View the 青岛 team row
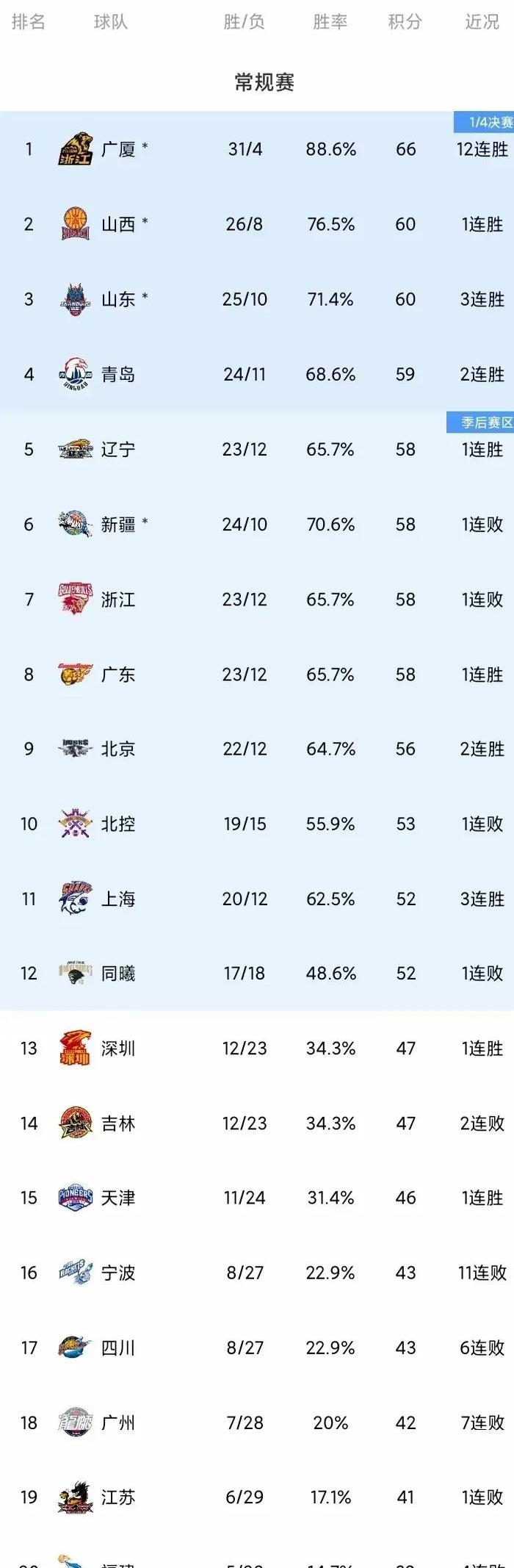514x1568 pixels. pyautogui.click(x=117, y=374)
